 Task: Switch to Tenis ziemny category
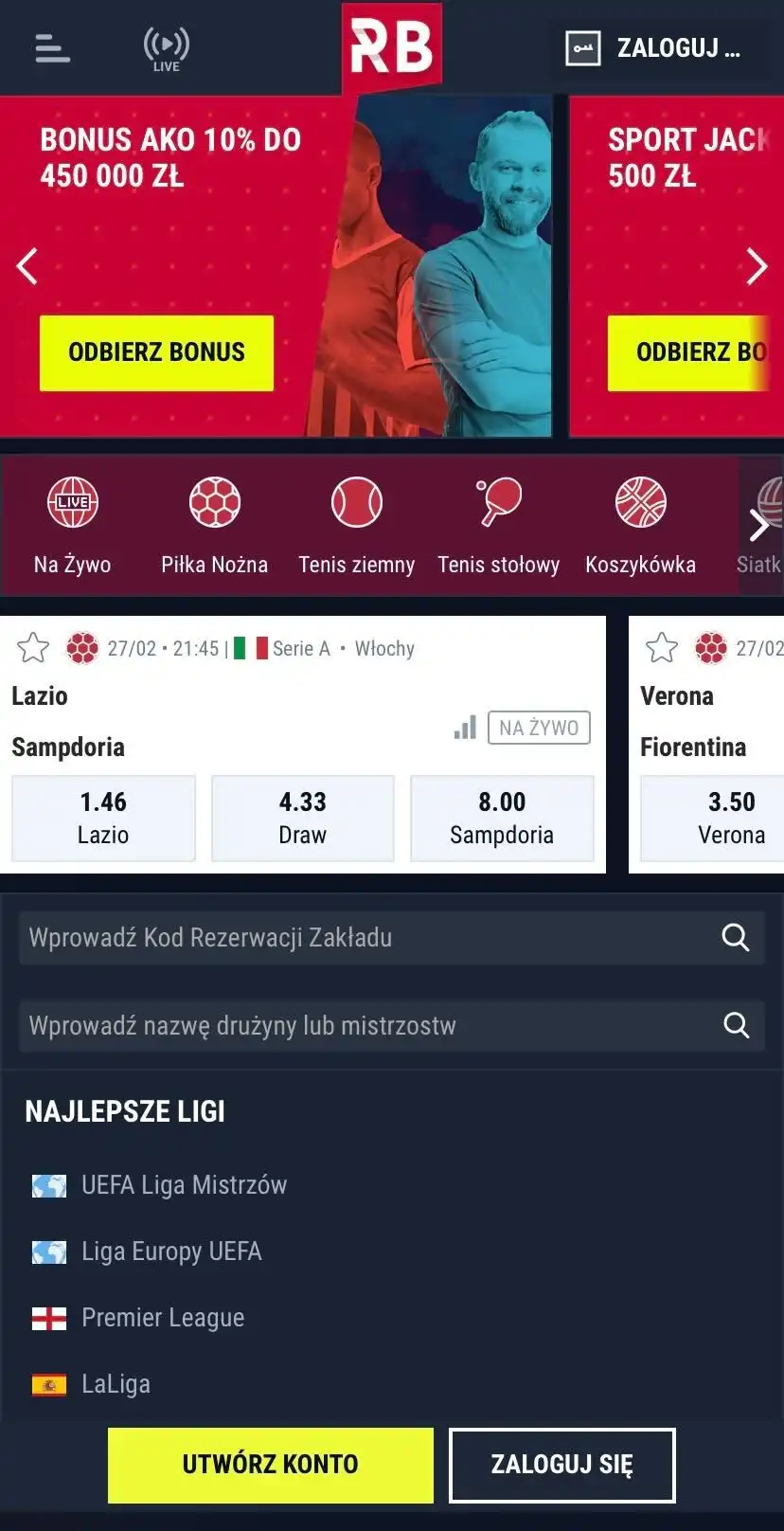(356, 526)
